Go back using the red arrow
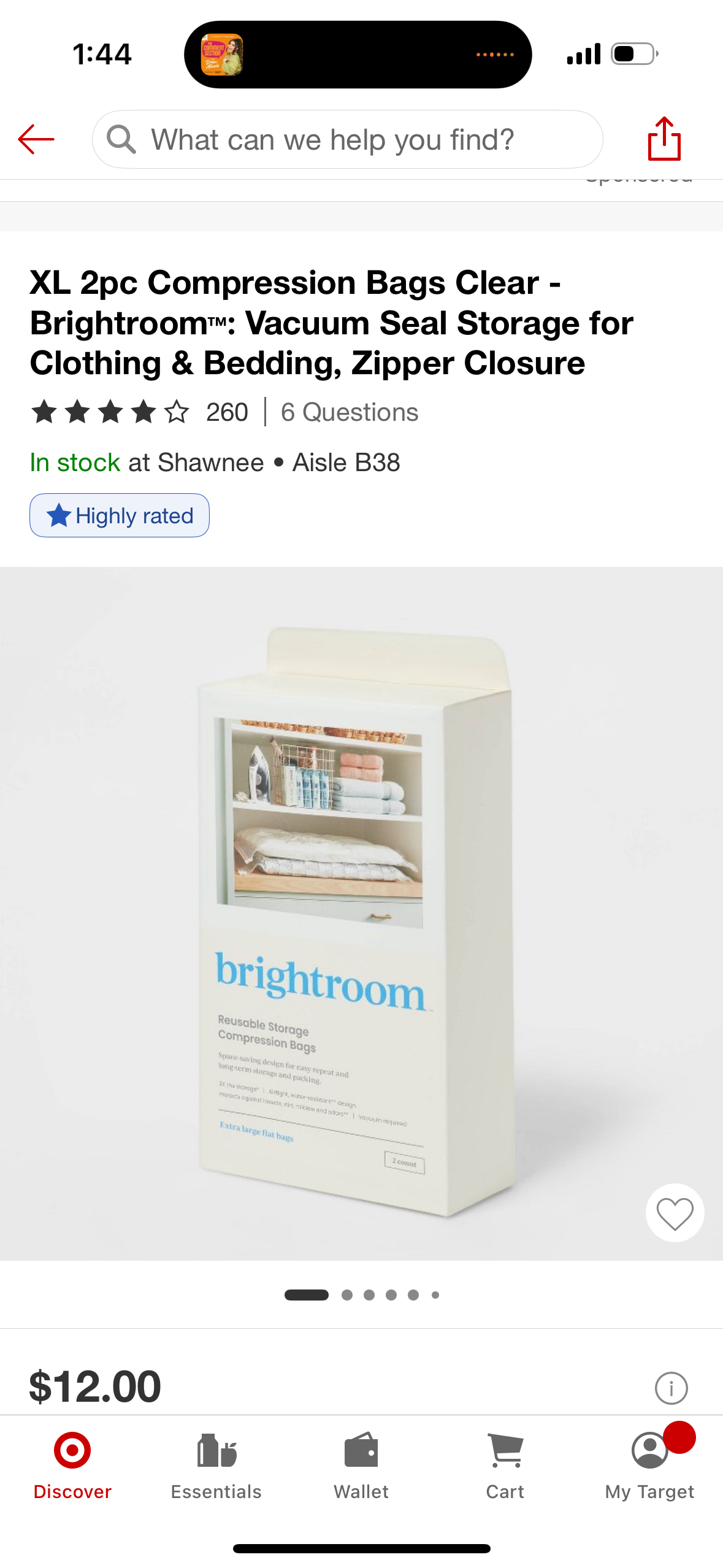Screen dimensions: 723x1568 click(x=37, y=140)
